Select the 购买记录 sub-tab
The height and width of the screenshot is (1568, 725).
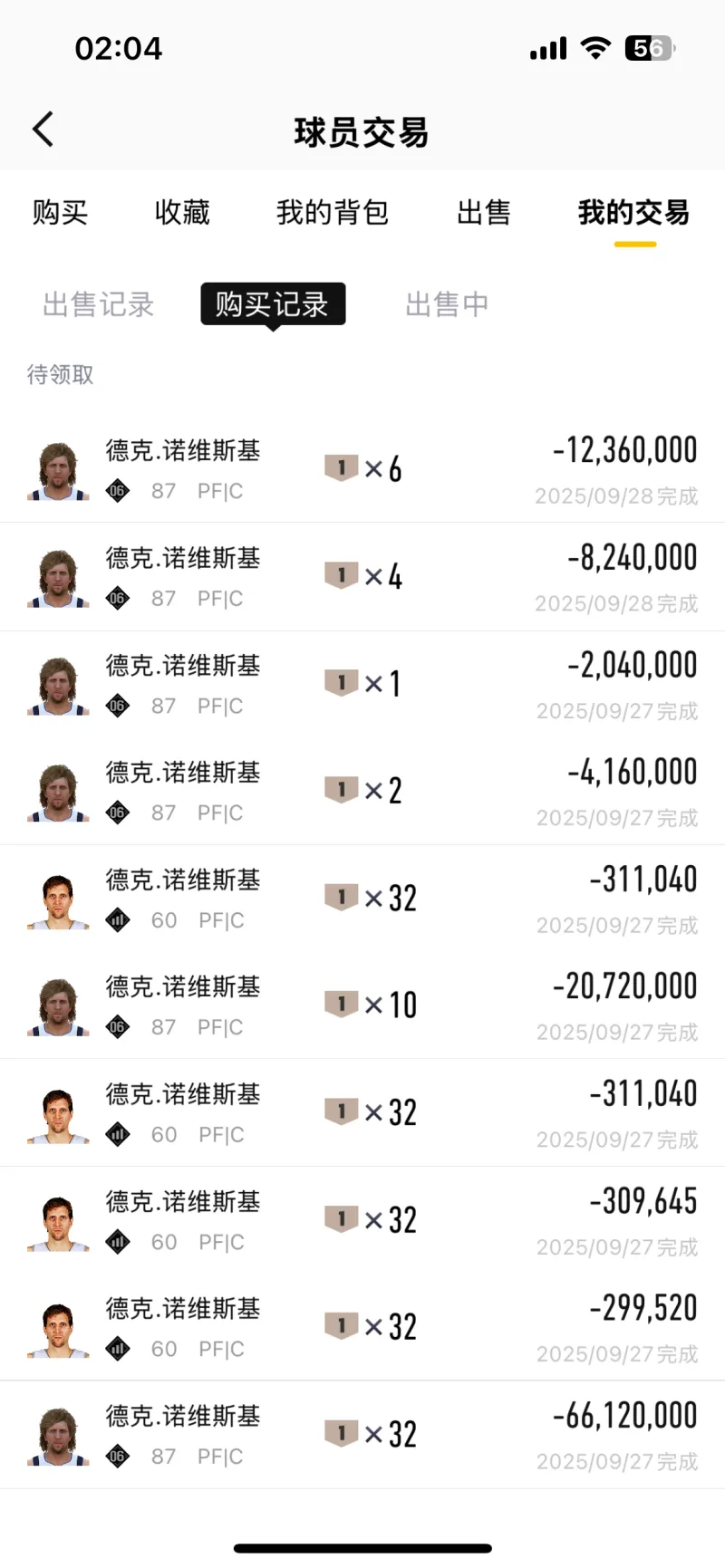tap(272, 304)
